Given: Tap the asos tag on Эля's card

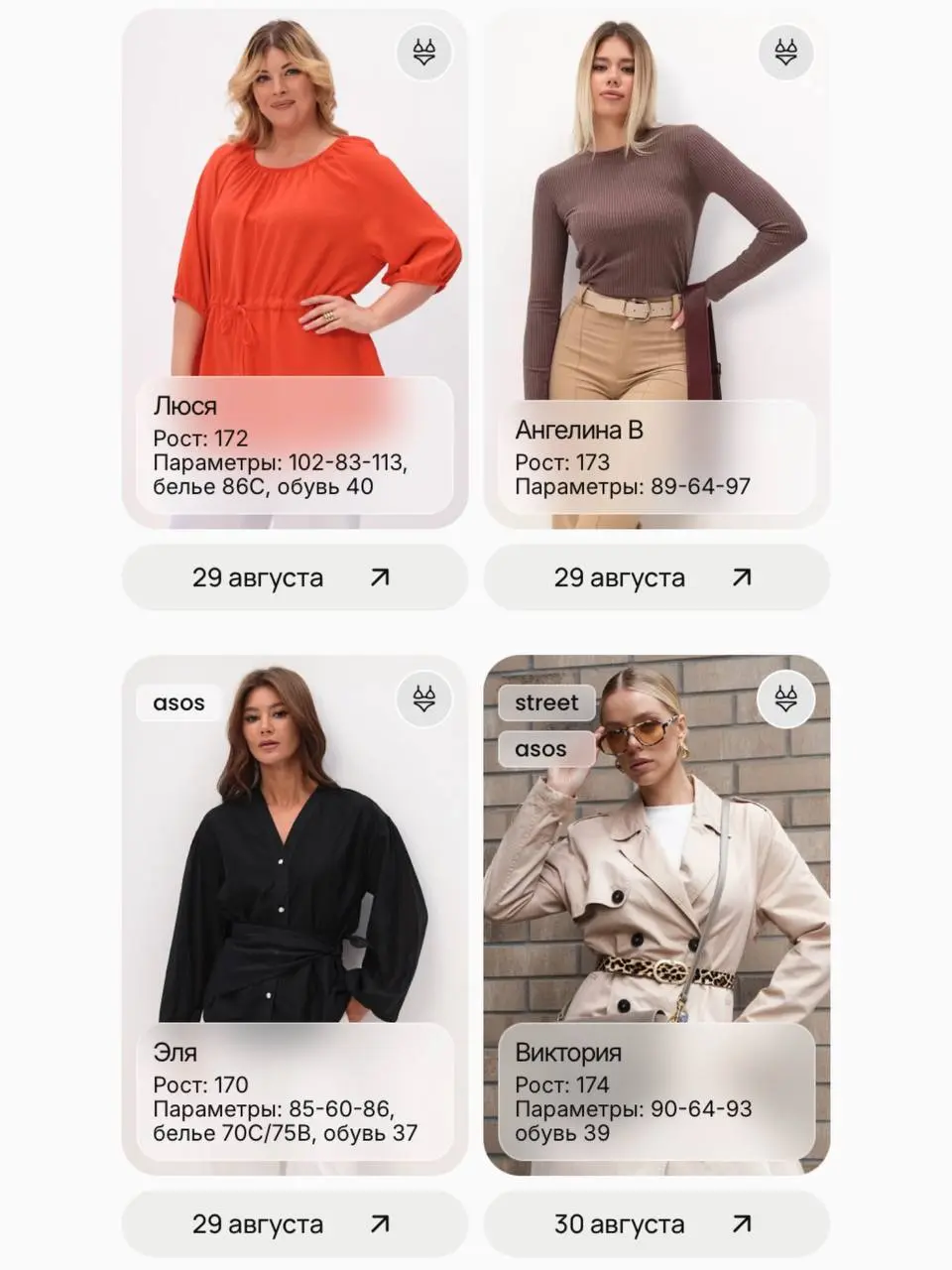Looking at the screenshot, I should click(178, 703).
